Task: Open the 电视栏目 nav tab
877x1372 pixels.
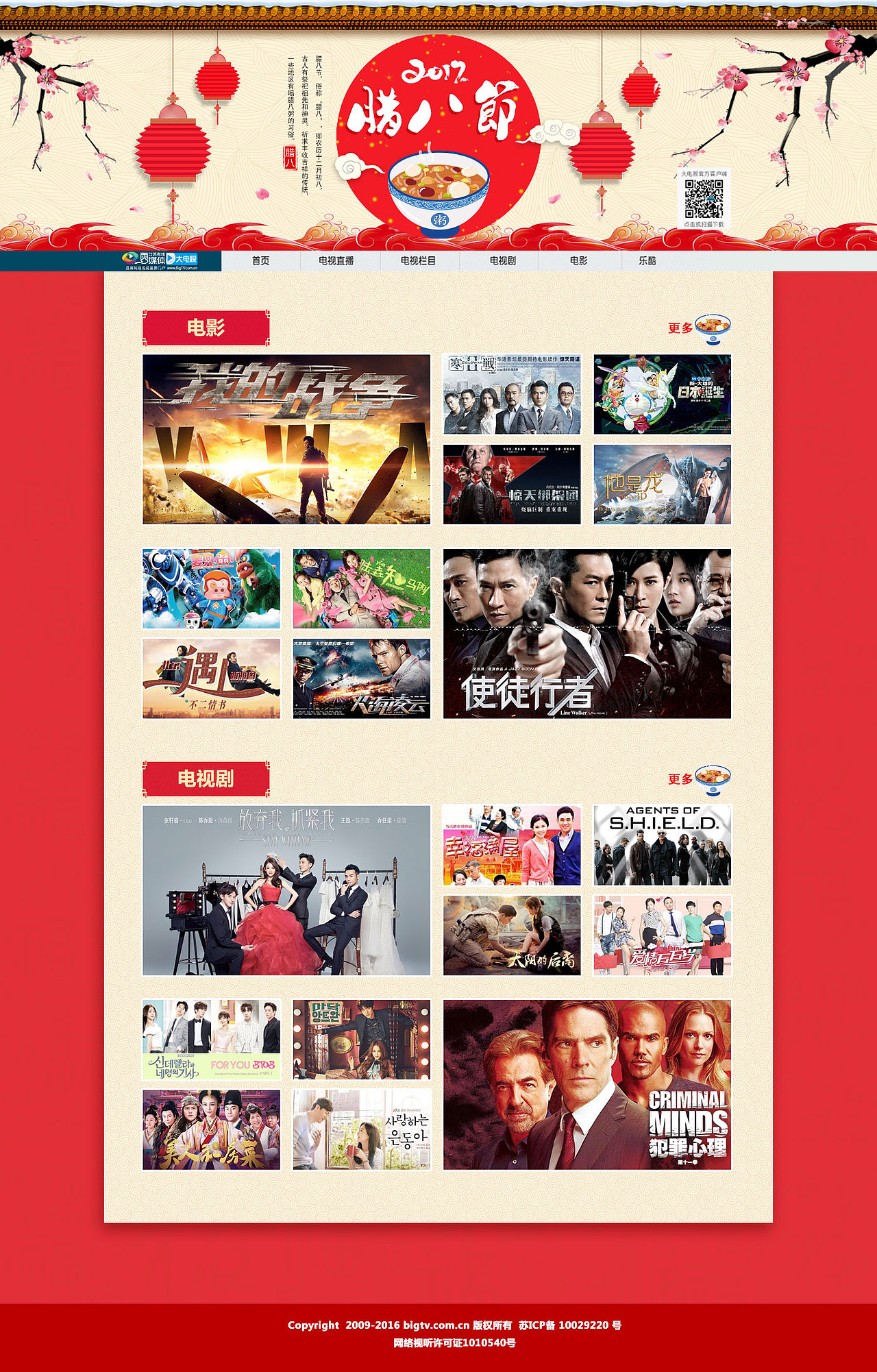Action: [x=418, y=260]
